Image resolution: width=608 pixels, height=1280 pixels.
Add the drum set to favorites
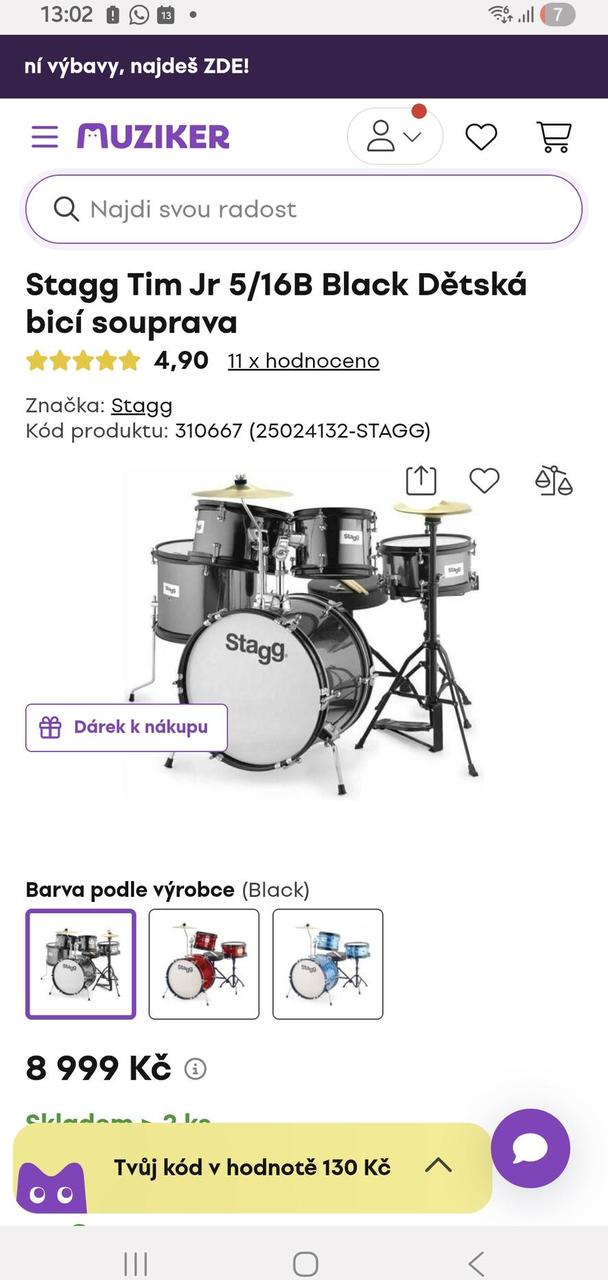coord(484,481)
